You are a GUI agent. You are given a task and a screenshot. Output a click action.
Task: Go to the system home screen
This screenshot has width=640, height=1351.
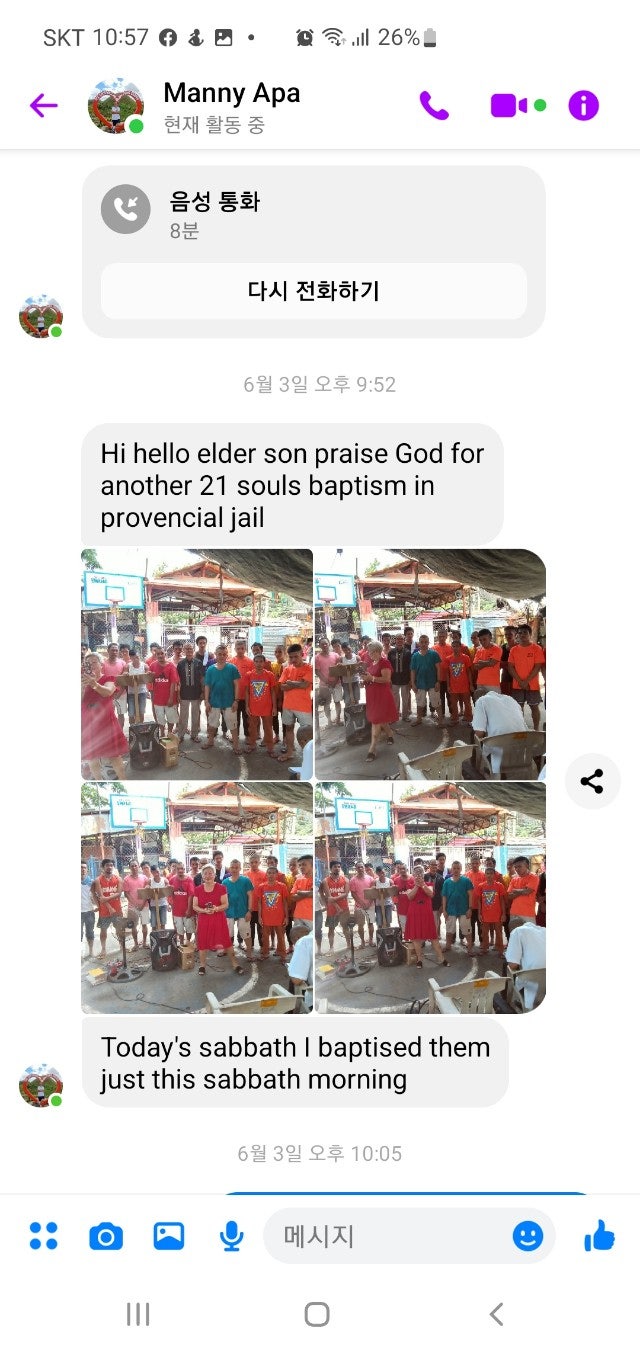(317, 1314)
